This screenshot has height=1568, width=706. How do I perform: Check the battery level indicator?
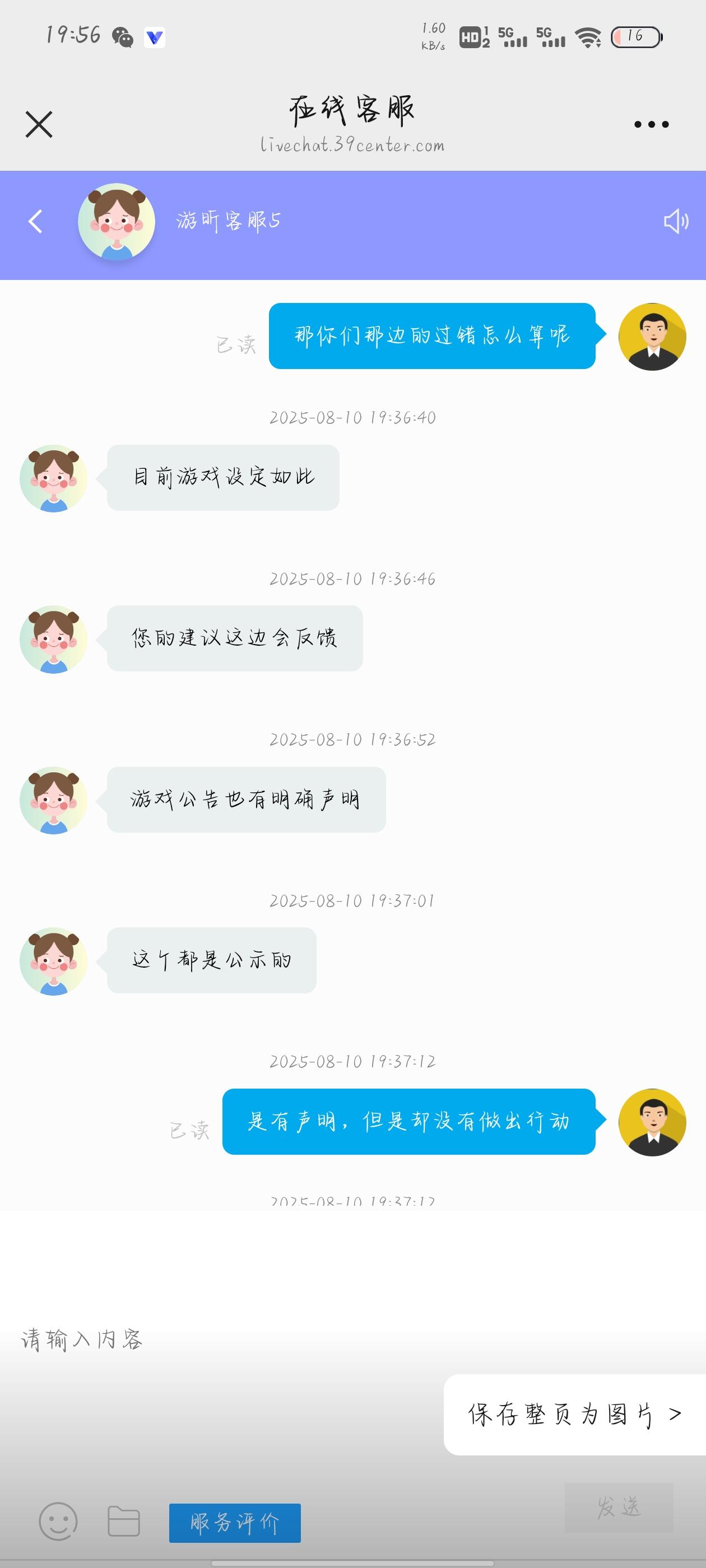pyautogui.click(x=636, y=38)
